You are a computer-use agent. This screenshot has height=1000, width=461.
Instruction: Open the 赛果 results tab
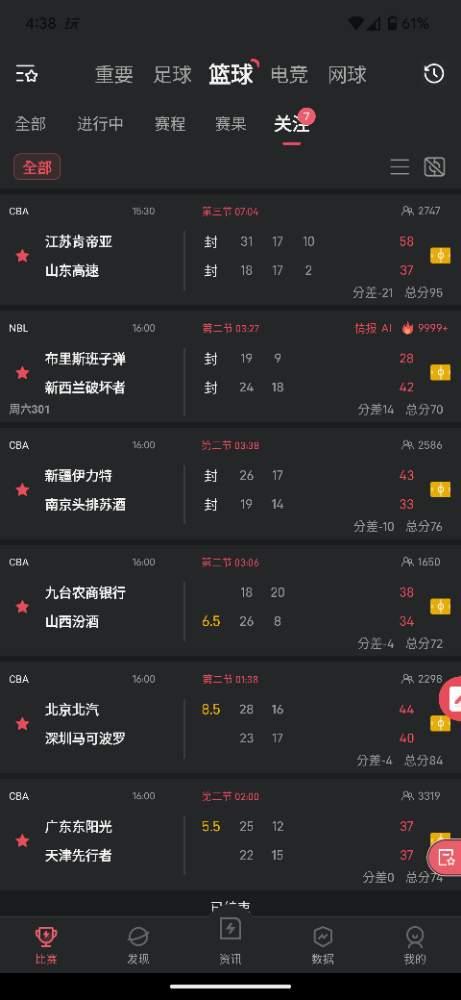(x=230, y=124)
